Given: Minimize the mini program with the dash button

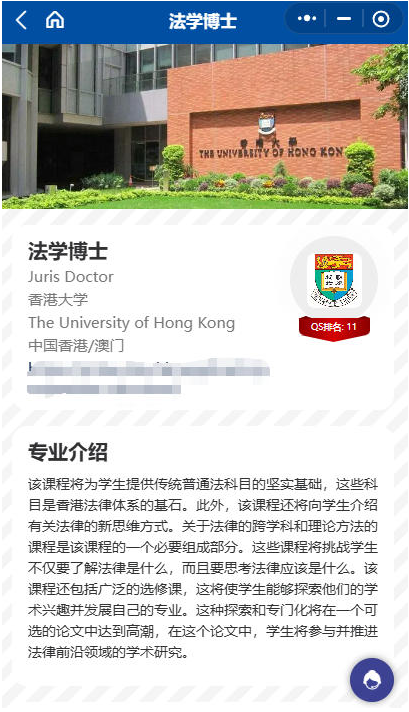Looking at the screenshot, I should click(x=344, y=19).
